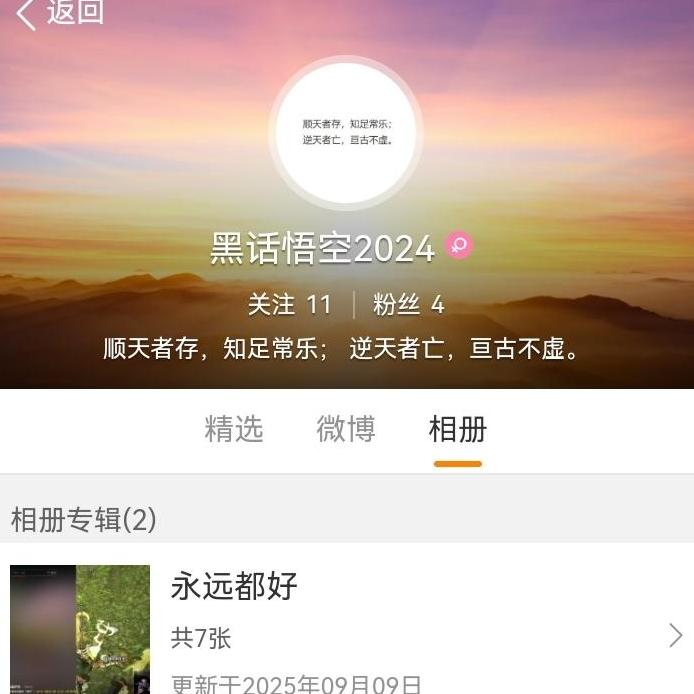
Task: Switch to the 微博 tab
Action: point(346,429)
